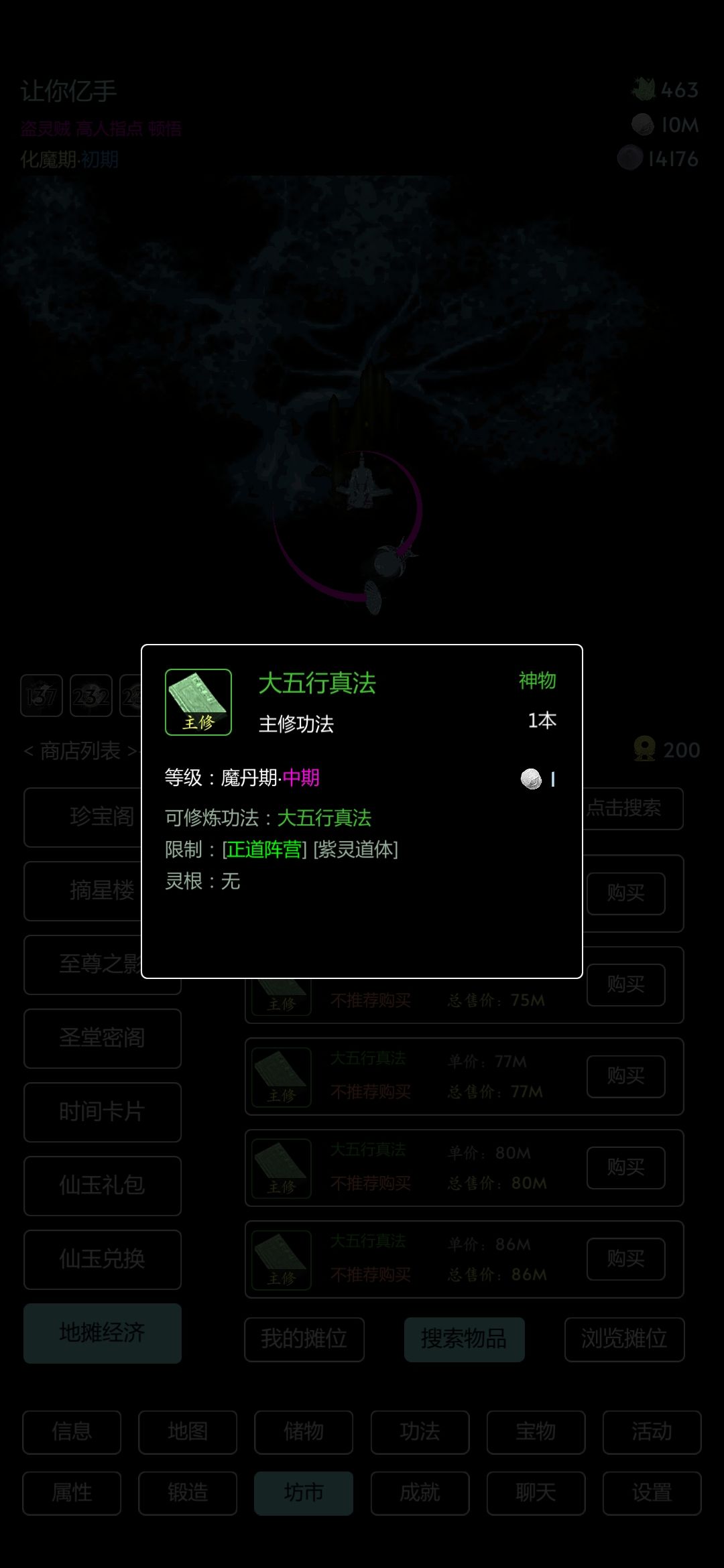724x1568 pixels.
Task: Open the 聊天 chat panel
Action: (536, 1493)
